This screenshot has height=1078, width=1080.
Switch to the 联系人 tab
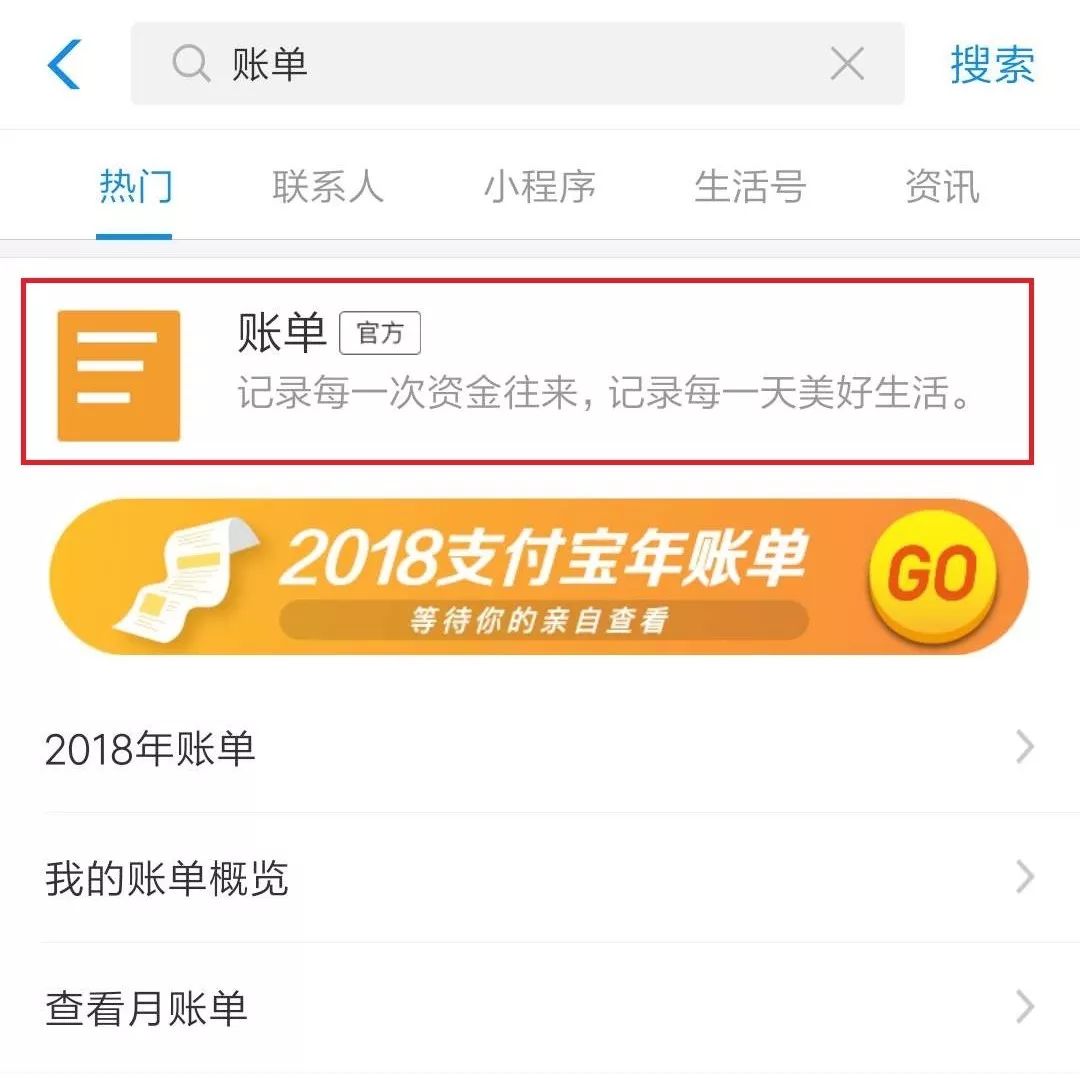pyautogui.click(x=328, y=187)
